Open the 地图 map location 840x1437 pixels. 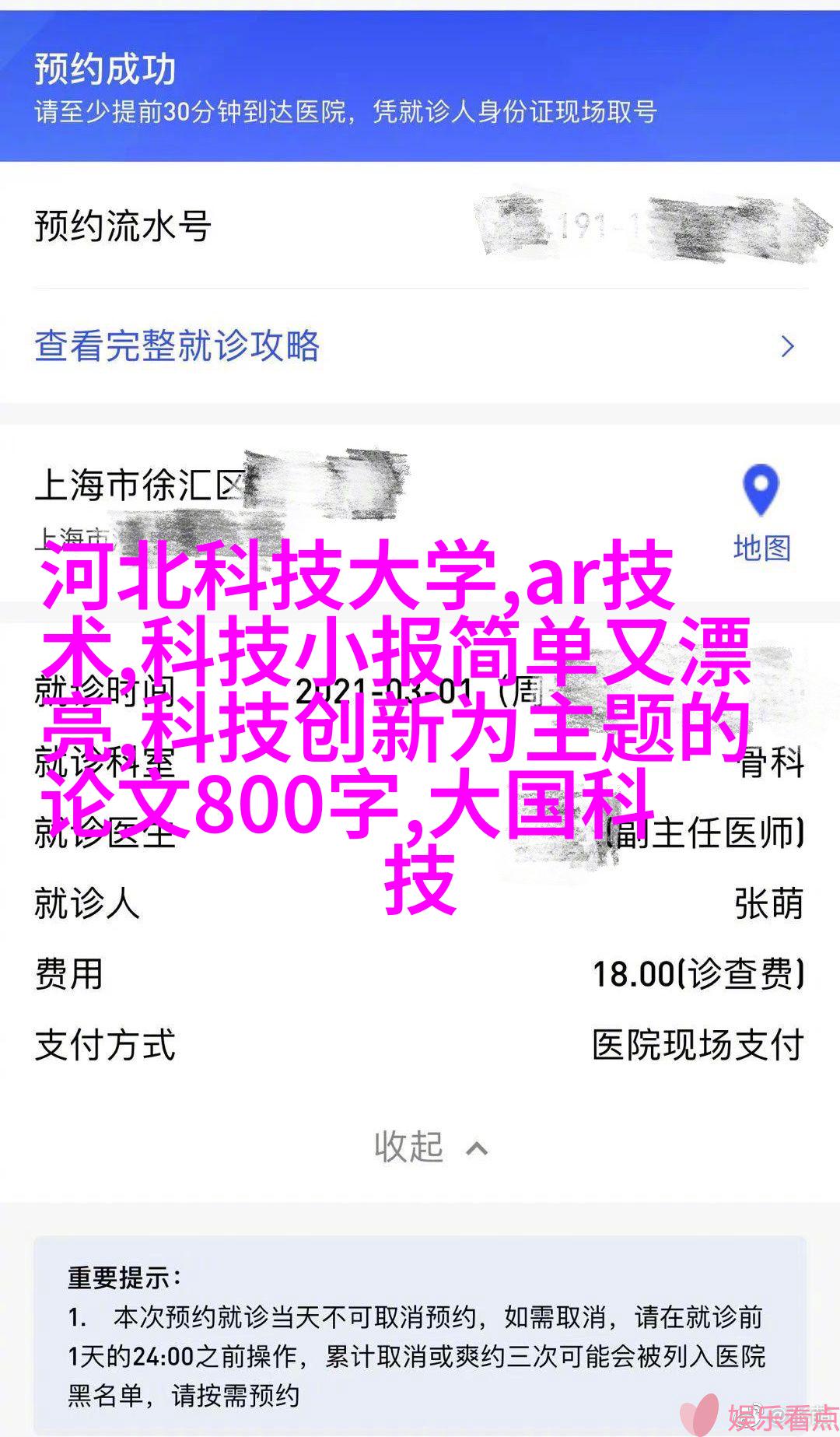click(x=761, y=513)
